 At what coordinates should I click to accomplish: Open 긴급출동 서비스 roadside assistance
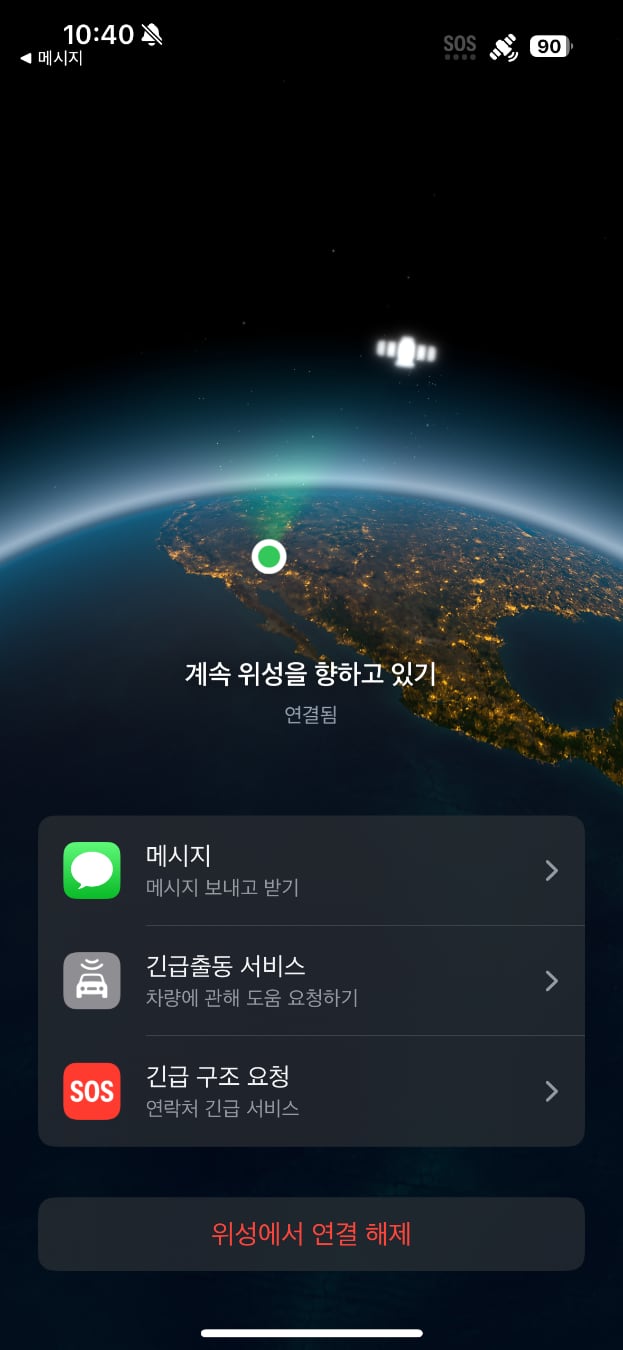pyautogui.click(x=310, y=980)
